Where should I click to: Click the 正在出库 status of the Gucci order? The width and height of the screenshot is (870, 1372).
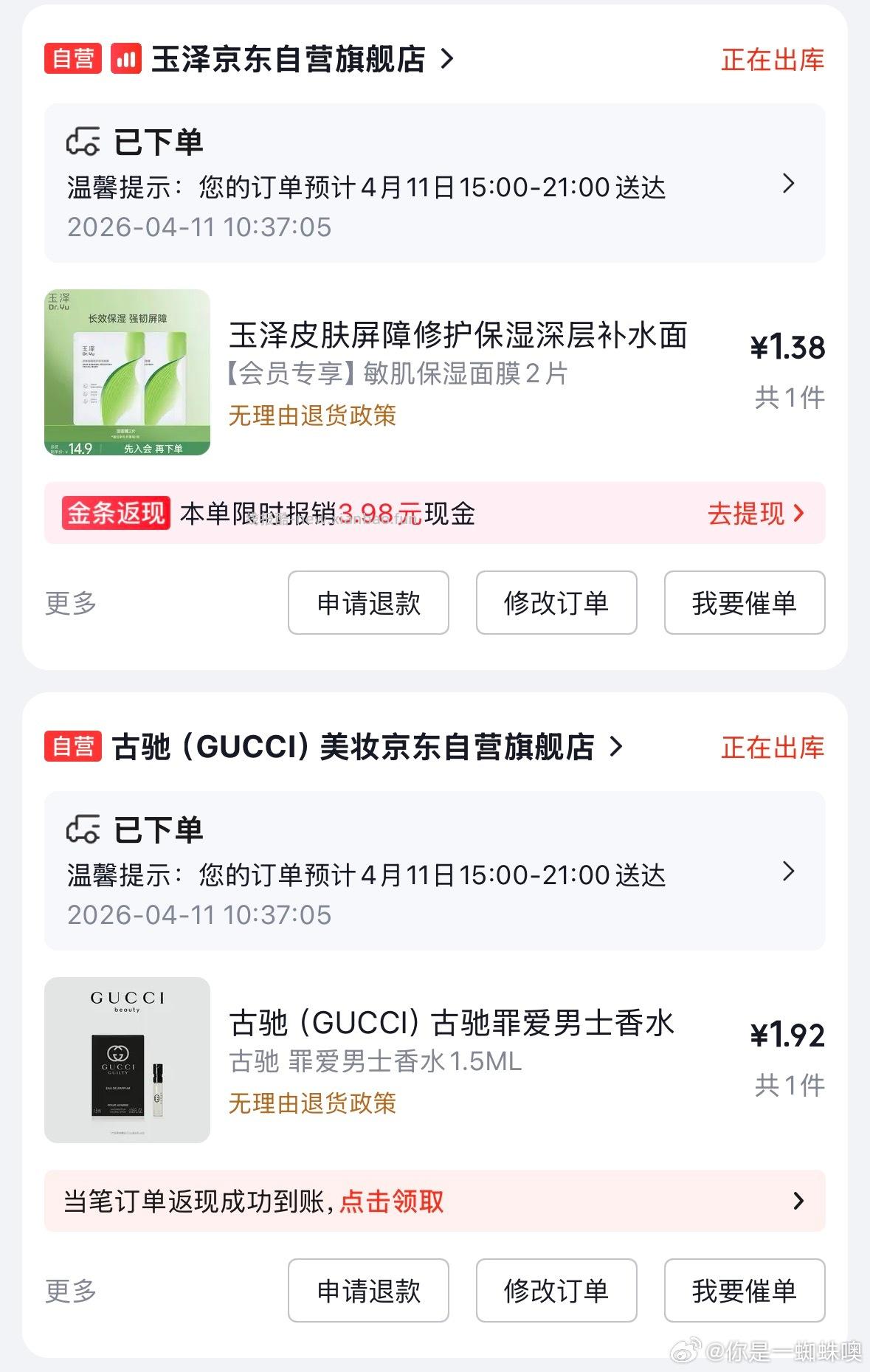(771, 748)
